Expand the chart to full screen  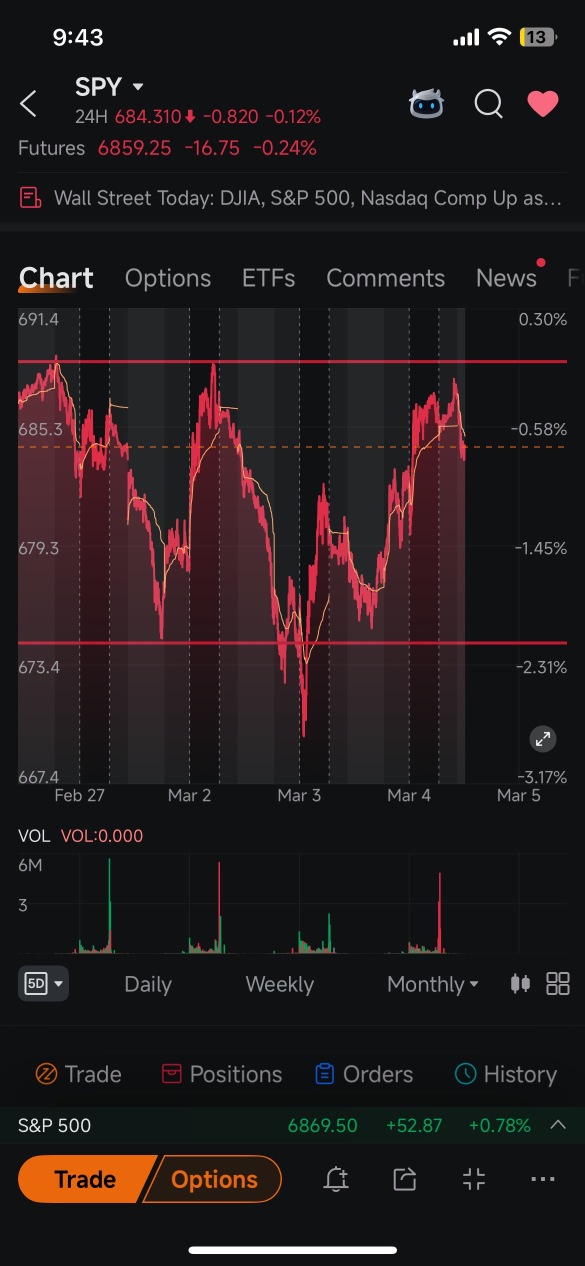tap(542, 739)
